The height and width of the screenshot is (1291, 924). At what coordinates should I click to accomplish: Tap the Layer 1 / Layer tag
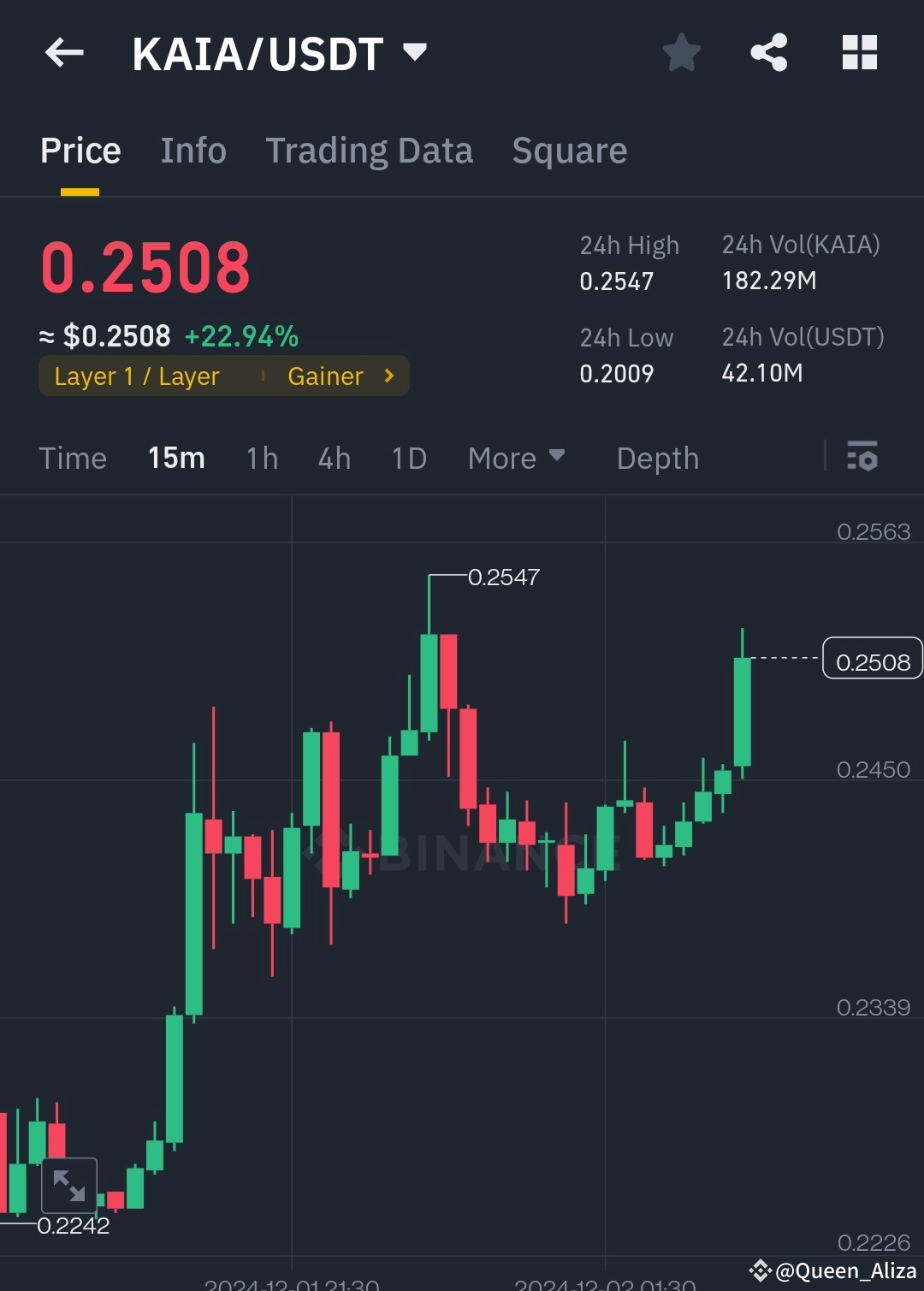tap(137, 376)
